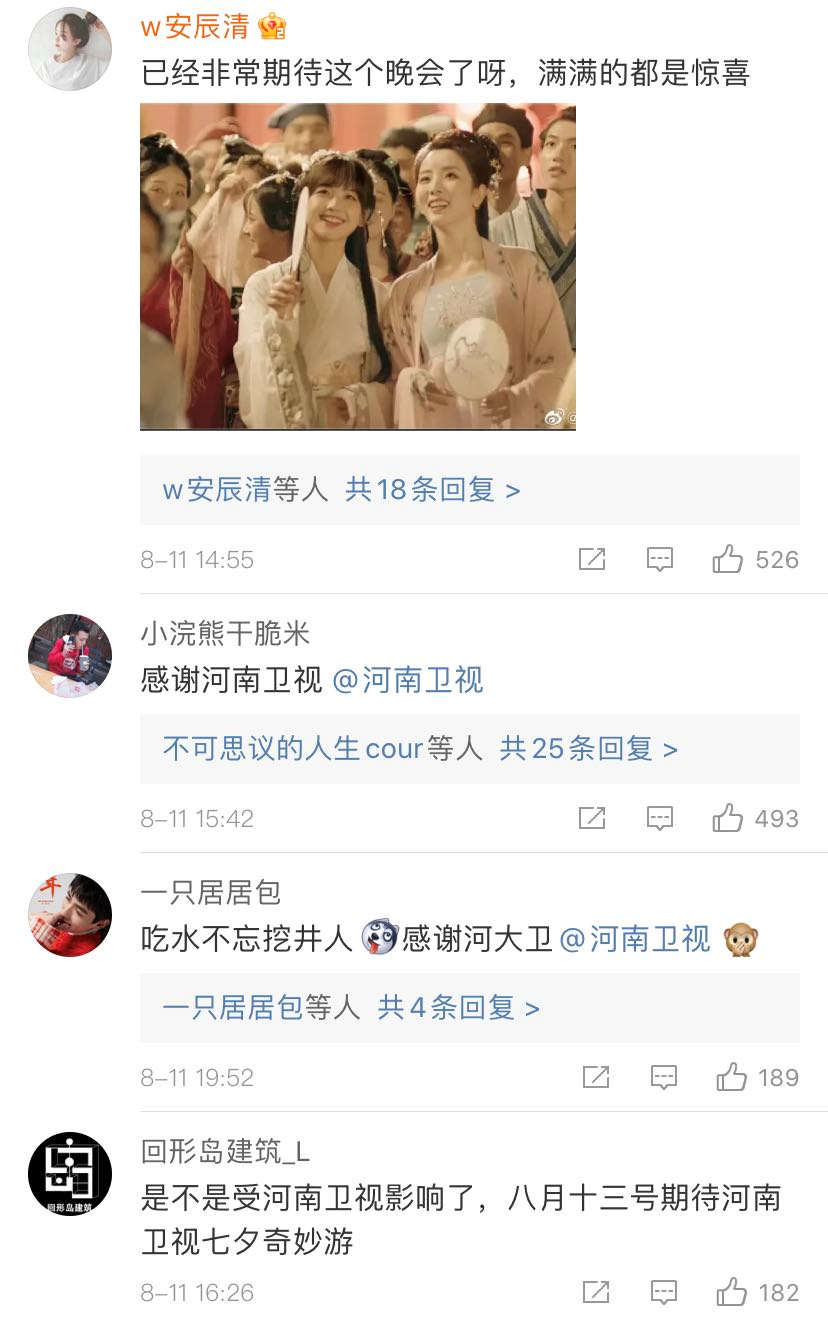828x1326 pixels.
Task: Open the photo in w安辰清's comment
Action: click(358, 267)
